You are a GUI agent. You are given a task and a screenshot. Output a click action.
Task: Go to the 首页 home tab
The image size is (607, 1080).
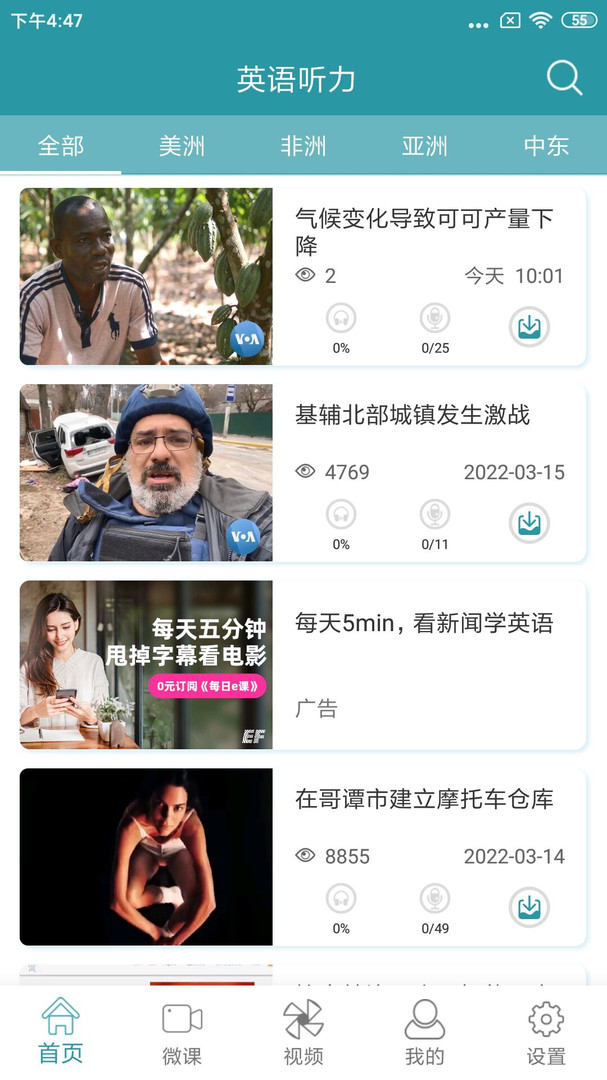pyautogui.click(x=61, y=1032)
